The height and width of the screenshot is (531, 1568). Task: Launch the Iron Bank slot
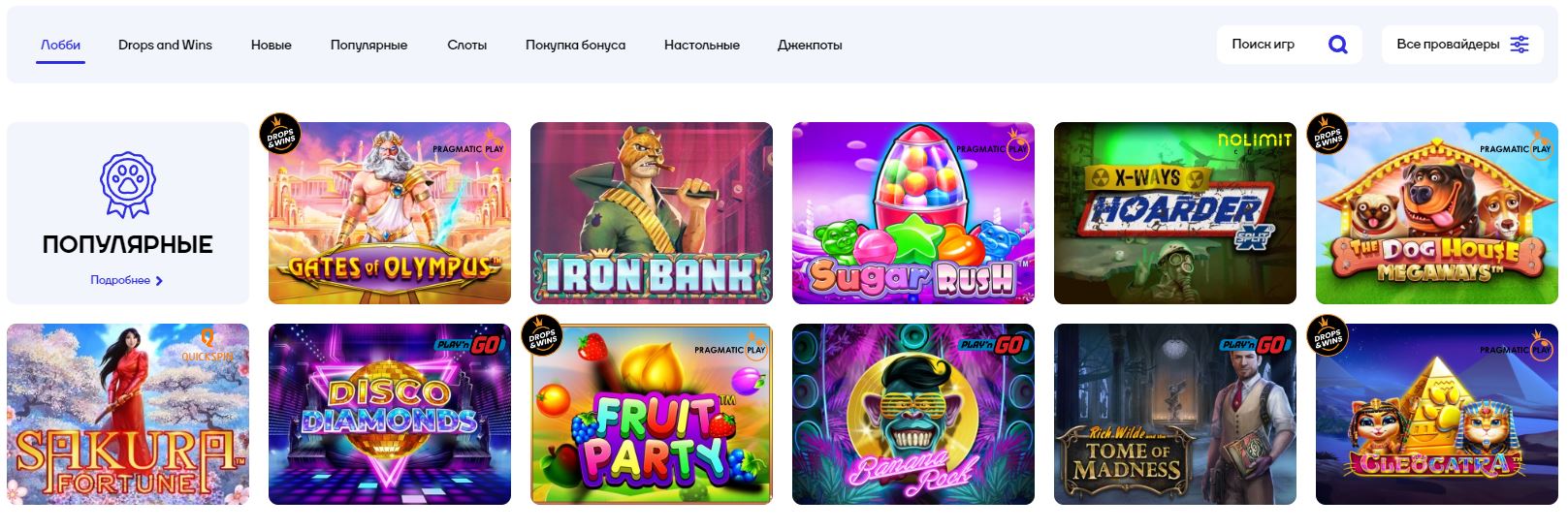tap(652, 213)
